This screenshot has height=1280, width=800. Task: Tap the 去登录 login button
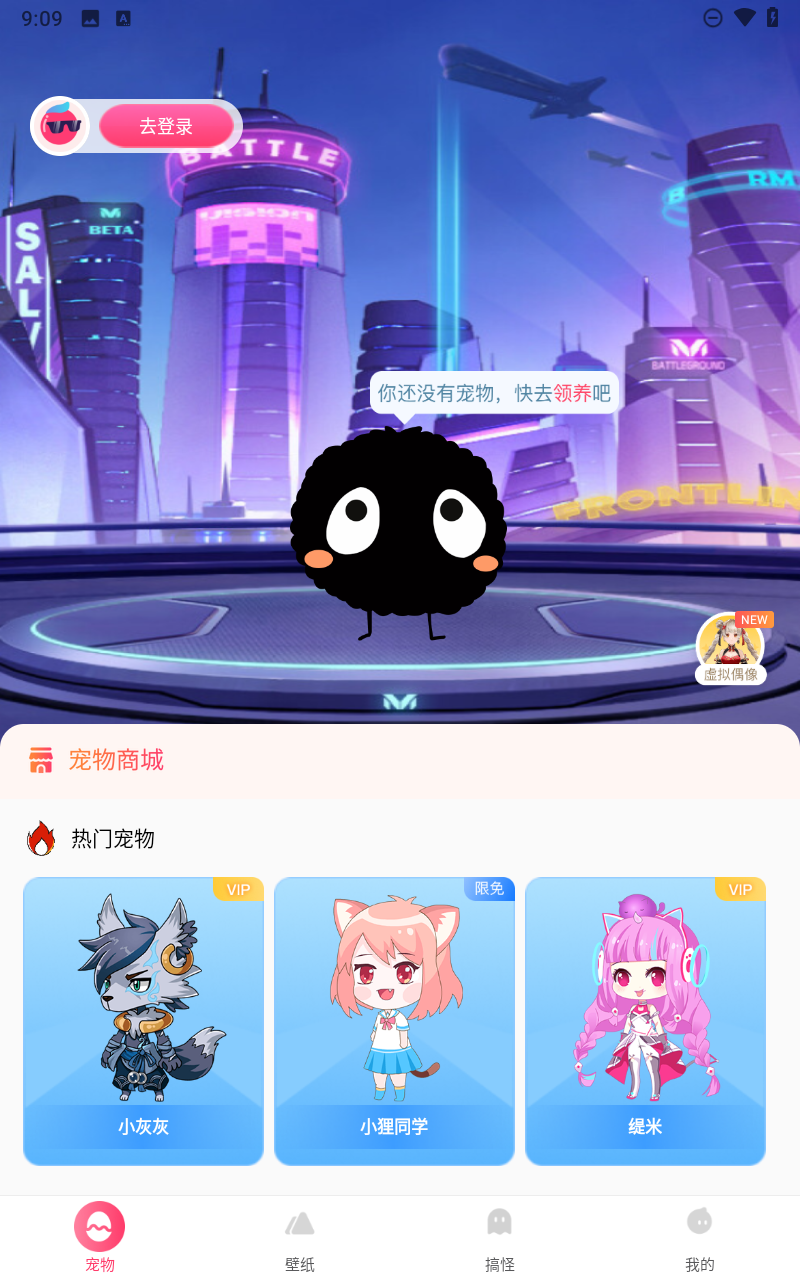click(x=166, y=127)
